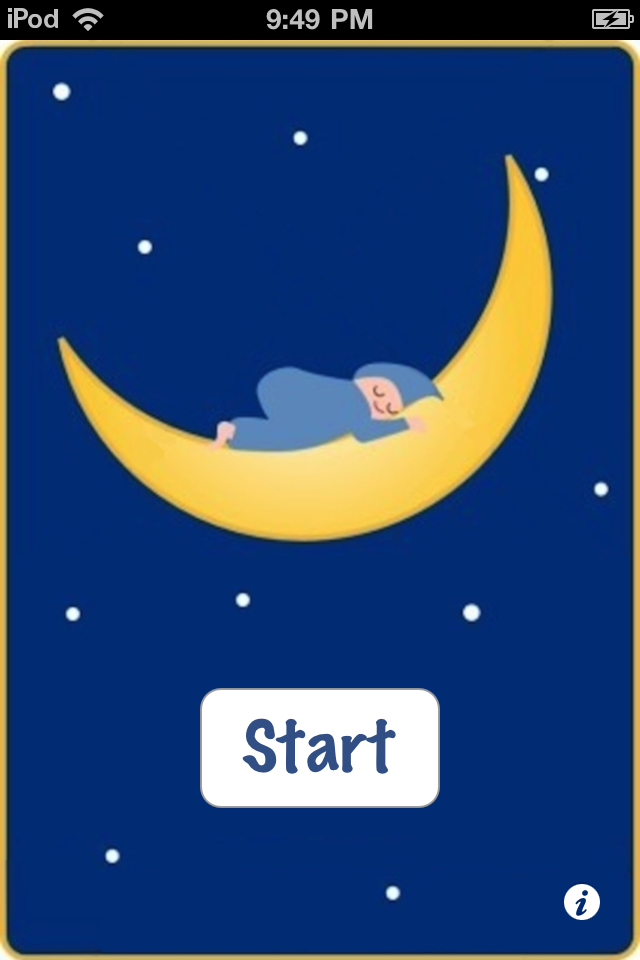Tap the Start button
640x960 pixels.
click(320, 747)
